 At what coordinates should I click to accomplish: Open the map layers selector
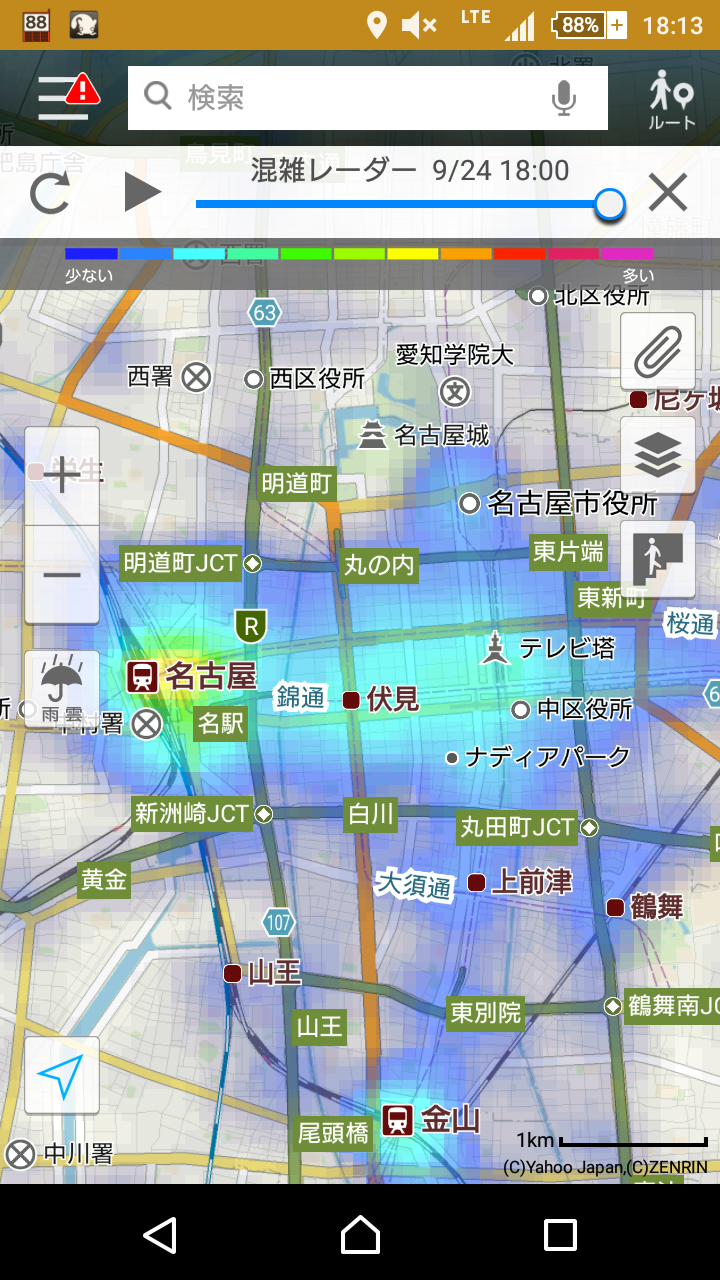pos(657,456)
